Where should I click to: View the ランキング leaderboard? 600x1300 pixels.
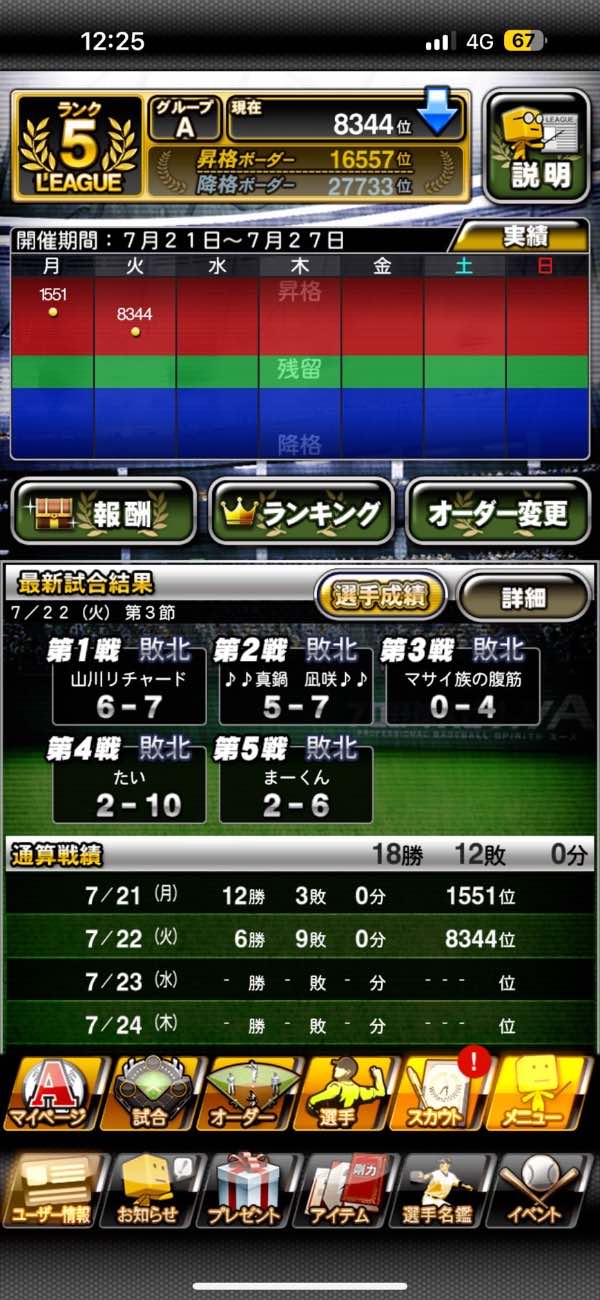300,512
